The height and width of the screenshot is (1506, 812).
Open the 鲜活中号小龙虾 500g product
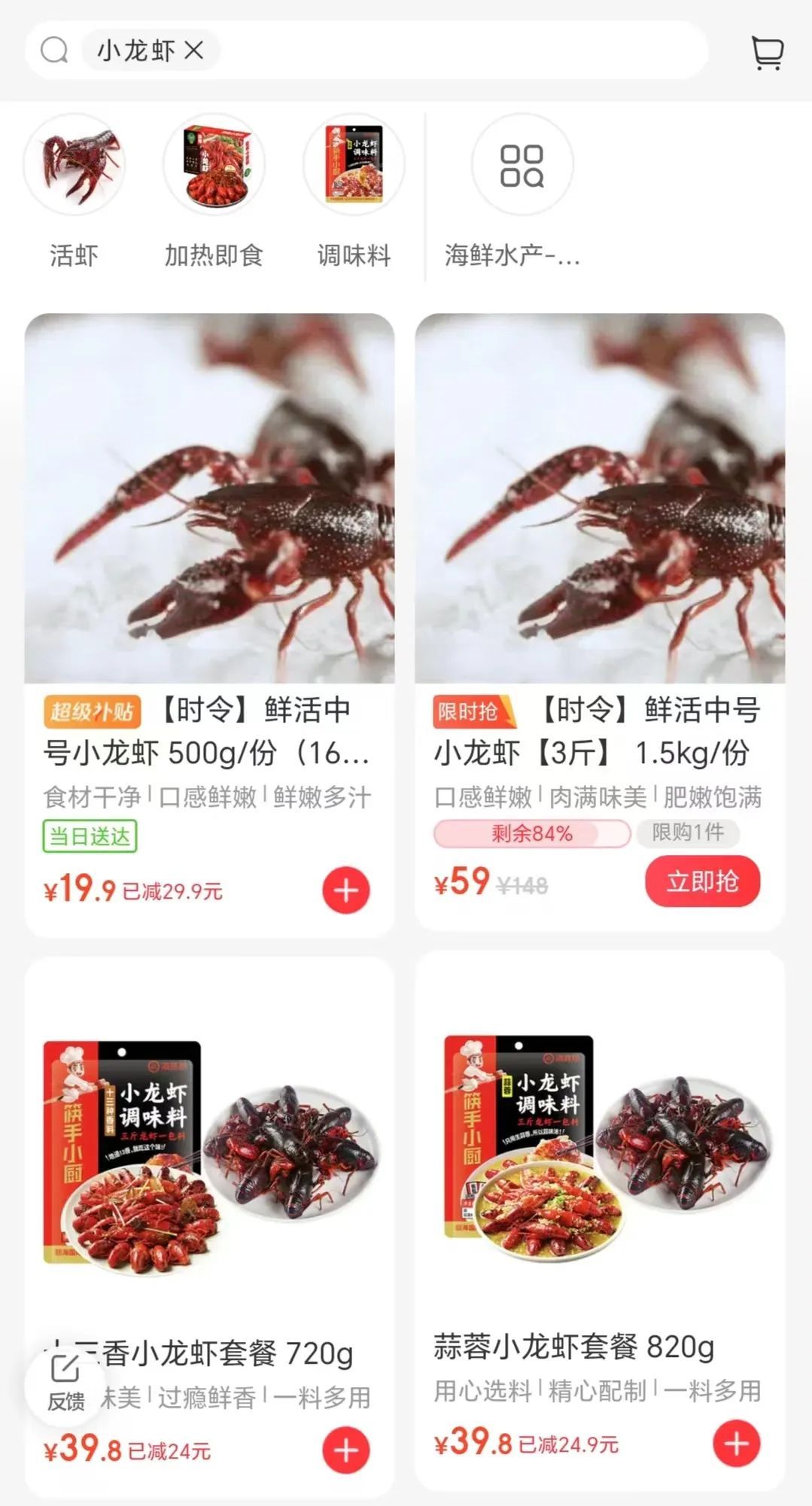[209, 498]
